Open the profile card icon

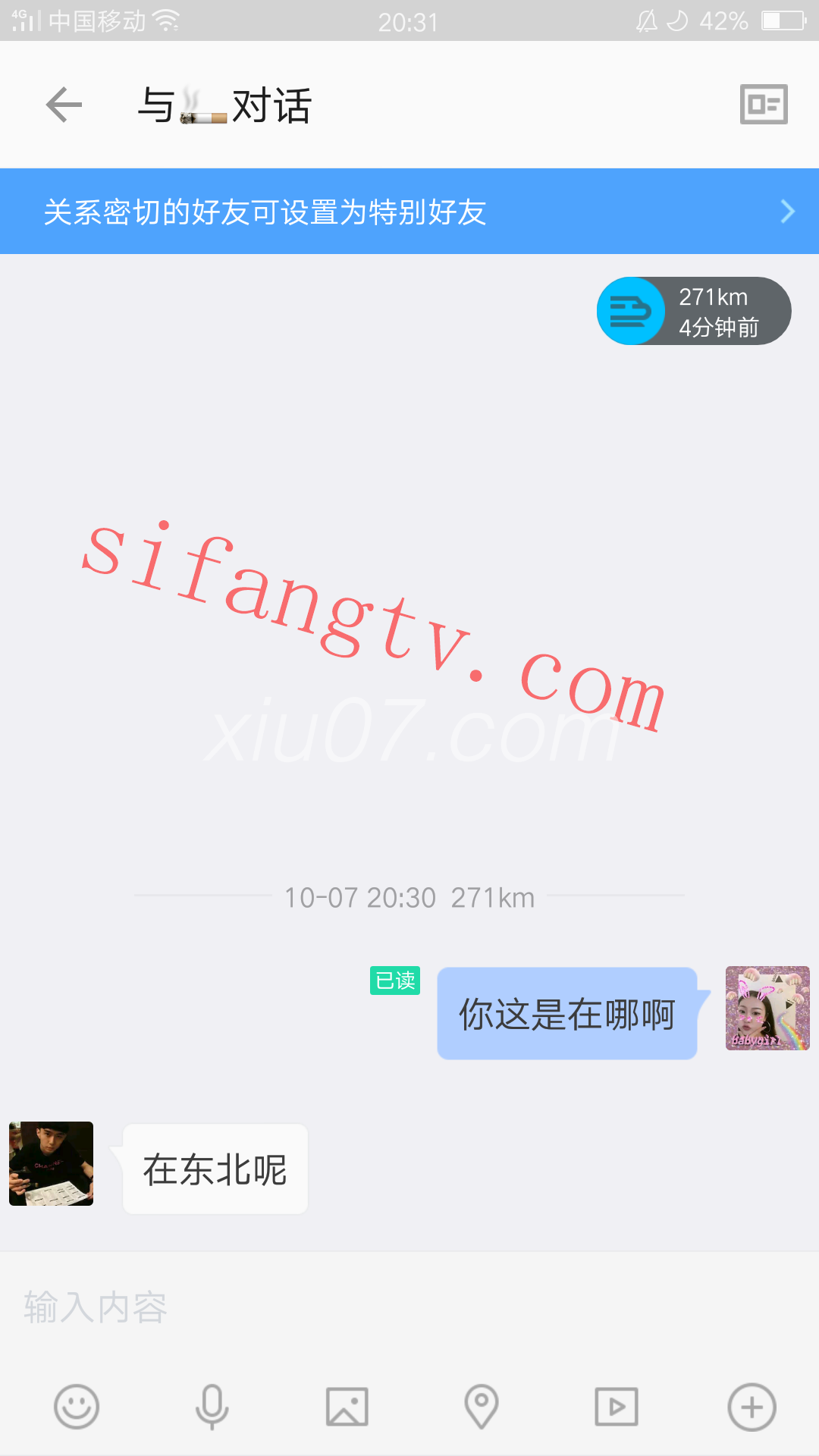(764, 105)
